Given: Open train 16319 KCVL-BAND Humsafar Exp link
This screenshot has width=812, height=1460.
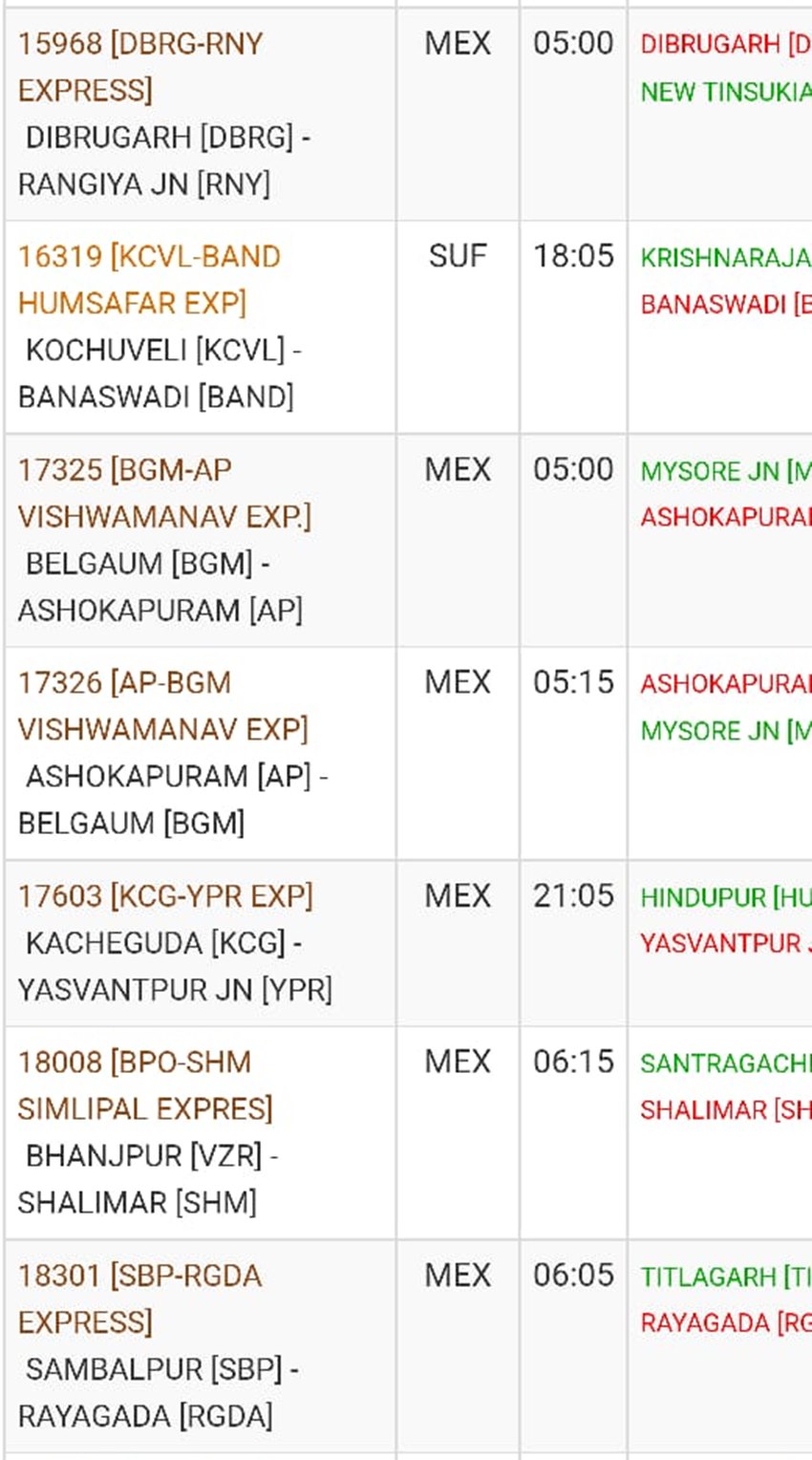Looking at the screenshot, I should pyautogui.click(x=149, y=258).
